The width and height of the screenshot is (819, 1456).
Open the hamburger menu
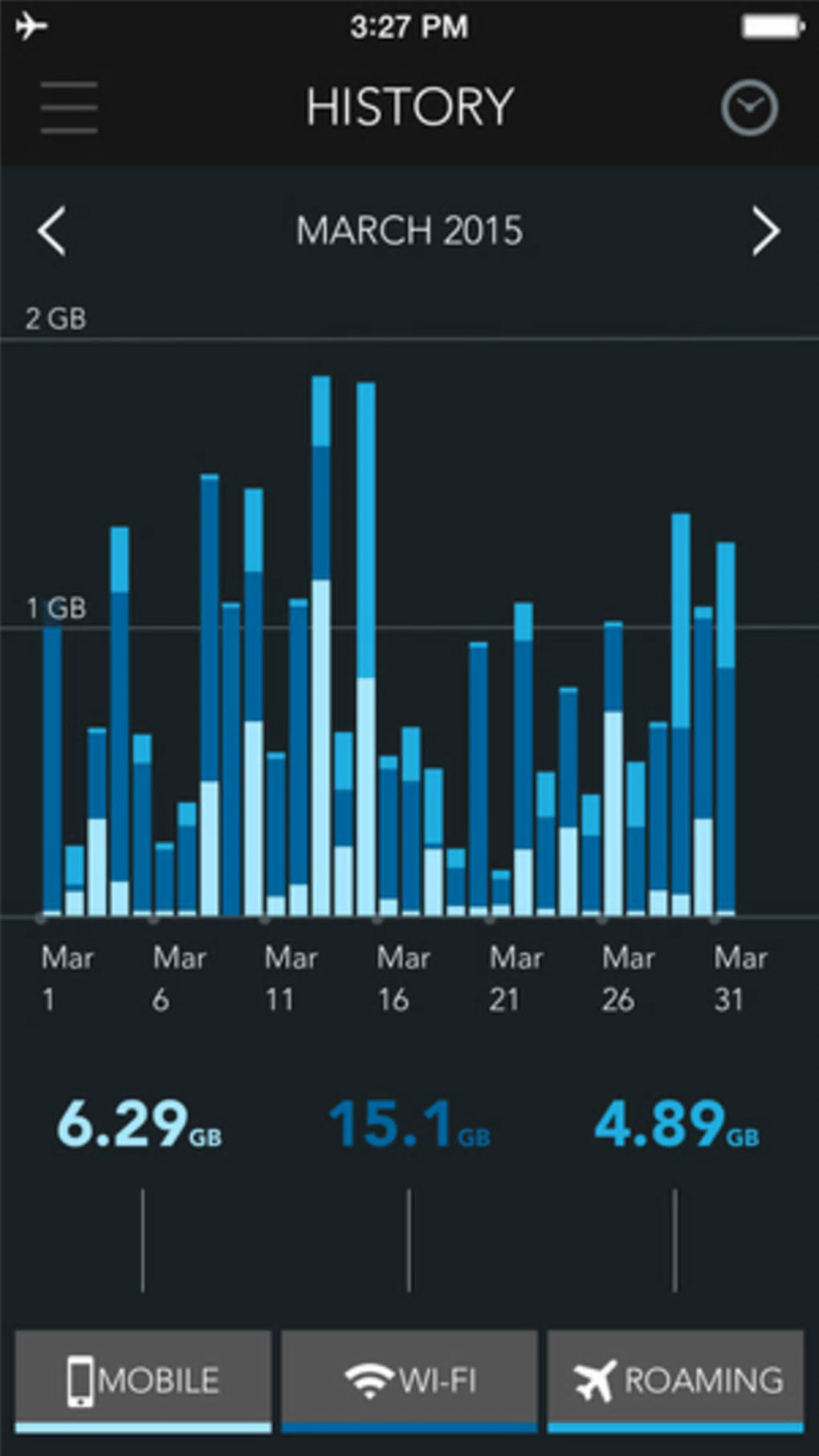click(x=69, y=108)
